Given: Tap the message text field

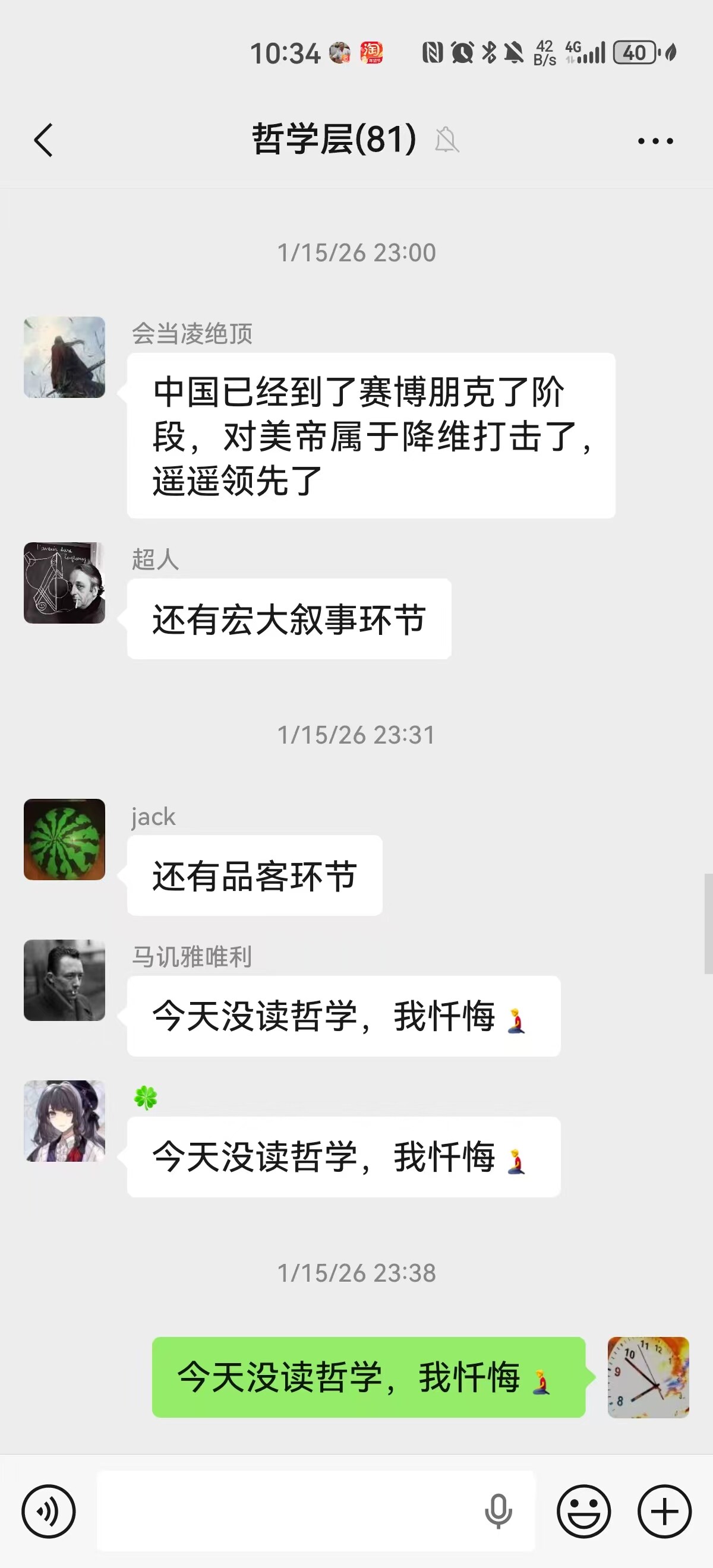Looking at the screenshot, I should (286, 1512).
